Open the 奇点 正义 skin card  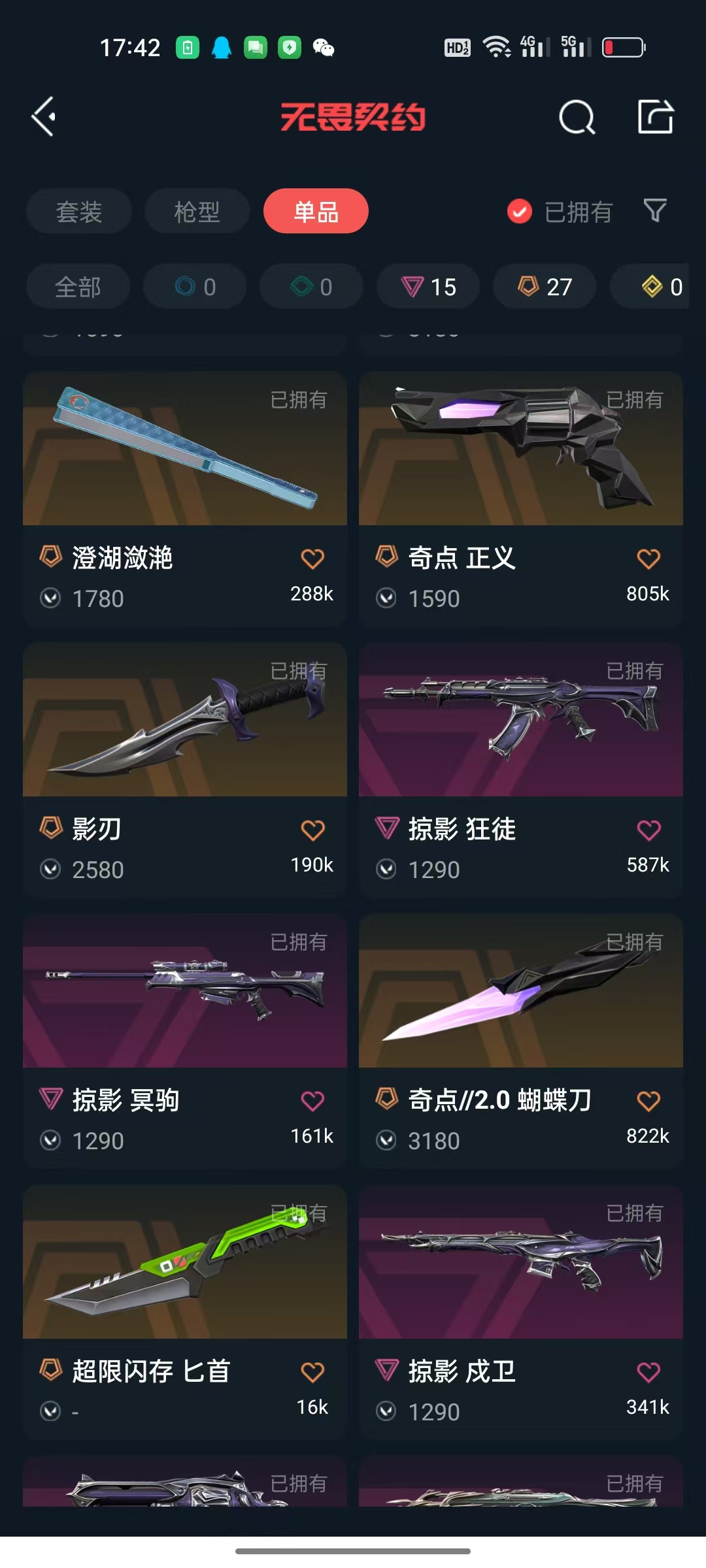point(521,499)
